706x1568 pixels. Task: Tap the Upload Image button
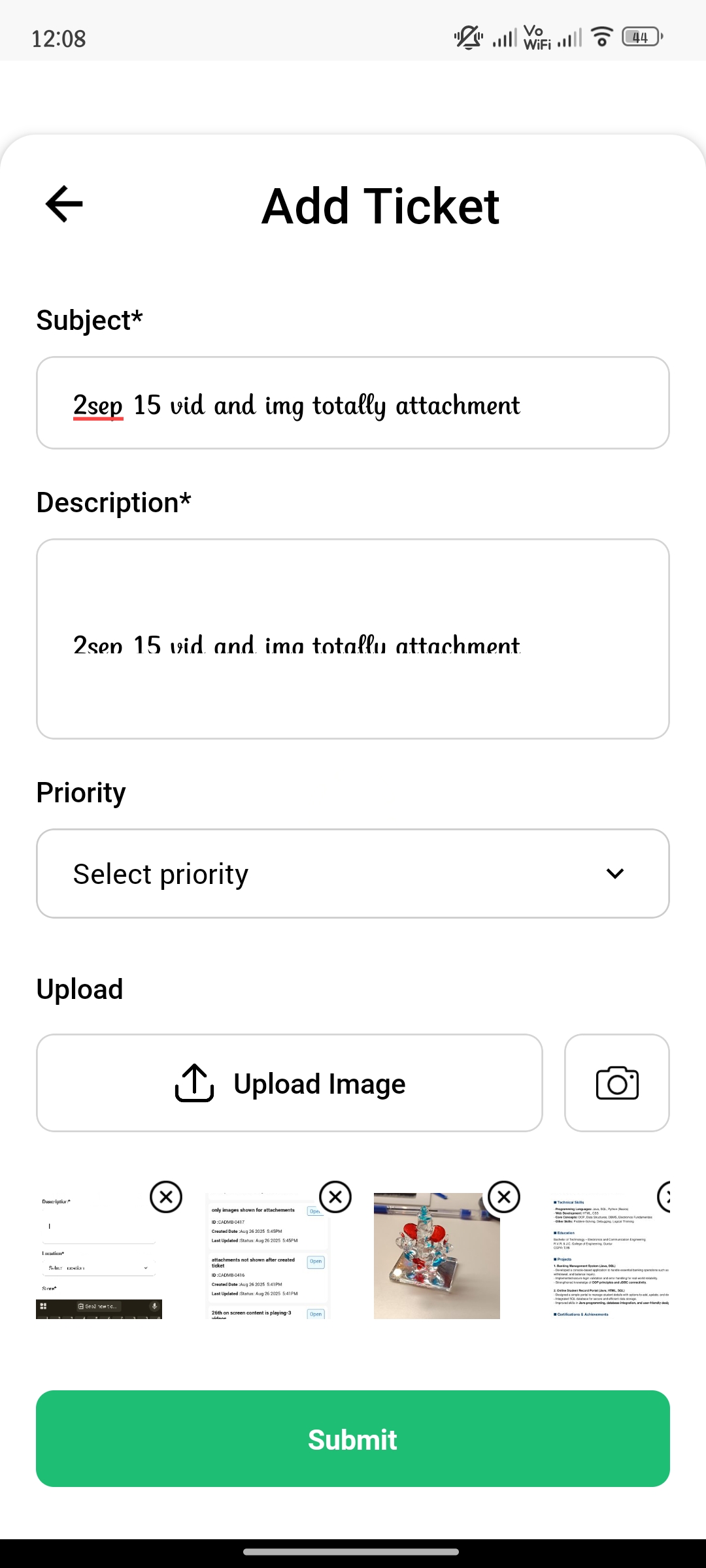(x=290, y=1083)
